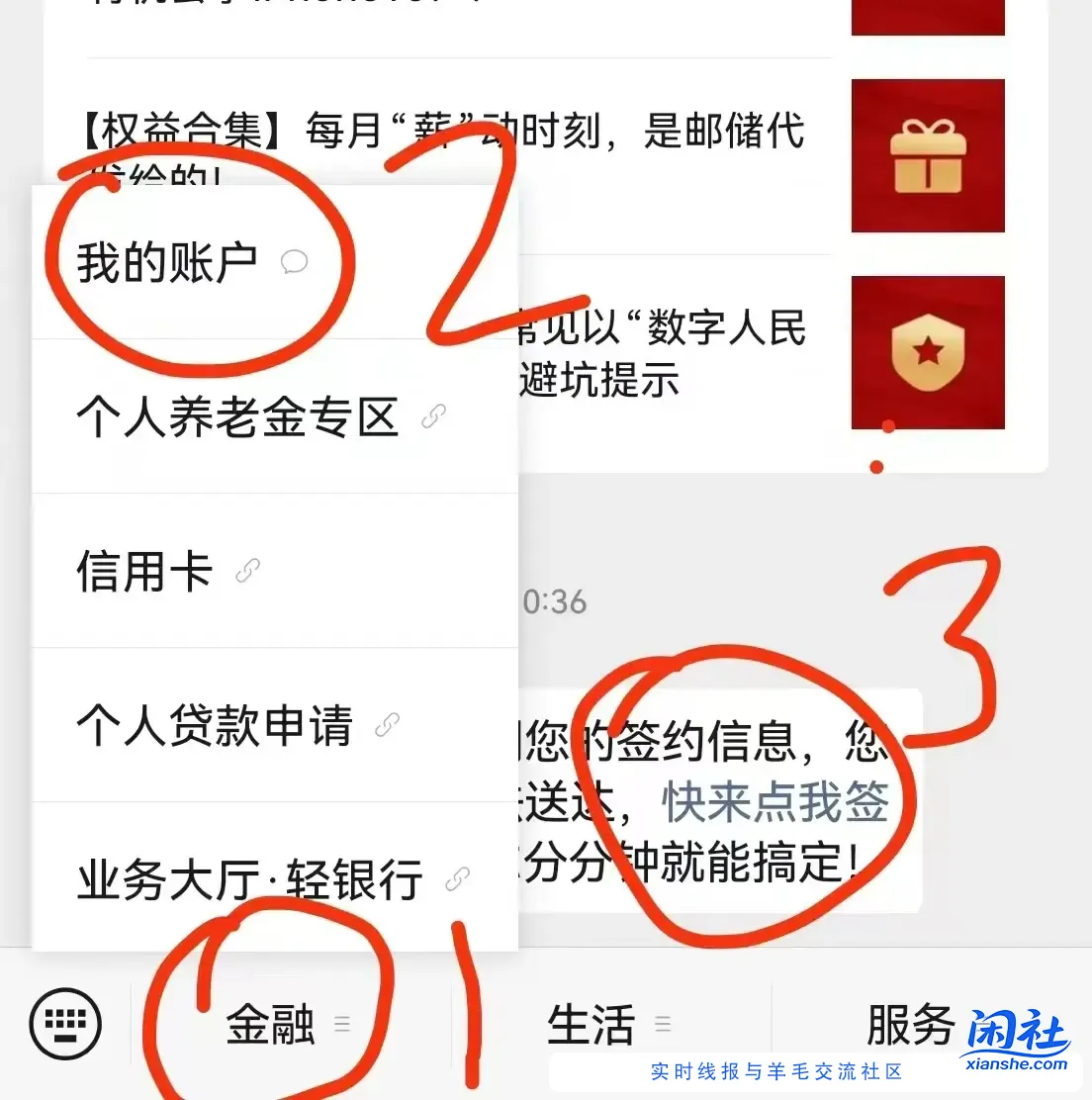The image size is (1092, 1100).
Task: Tap the 快来点我签 link in the message
Action: pos(773,801)
